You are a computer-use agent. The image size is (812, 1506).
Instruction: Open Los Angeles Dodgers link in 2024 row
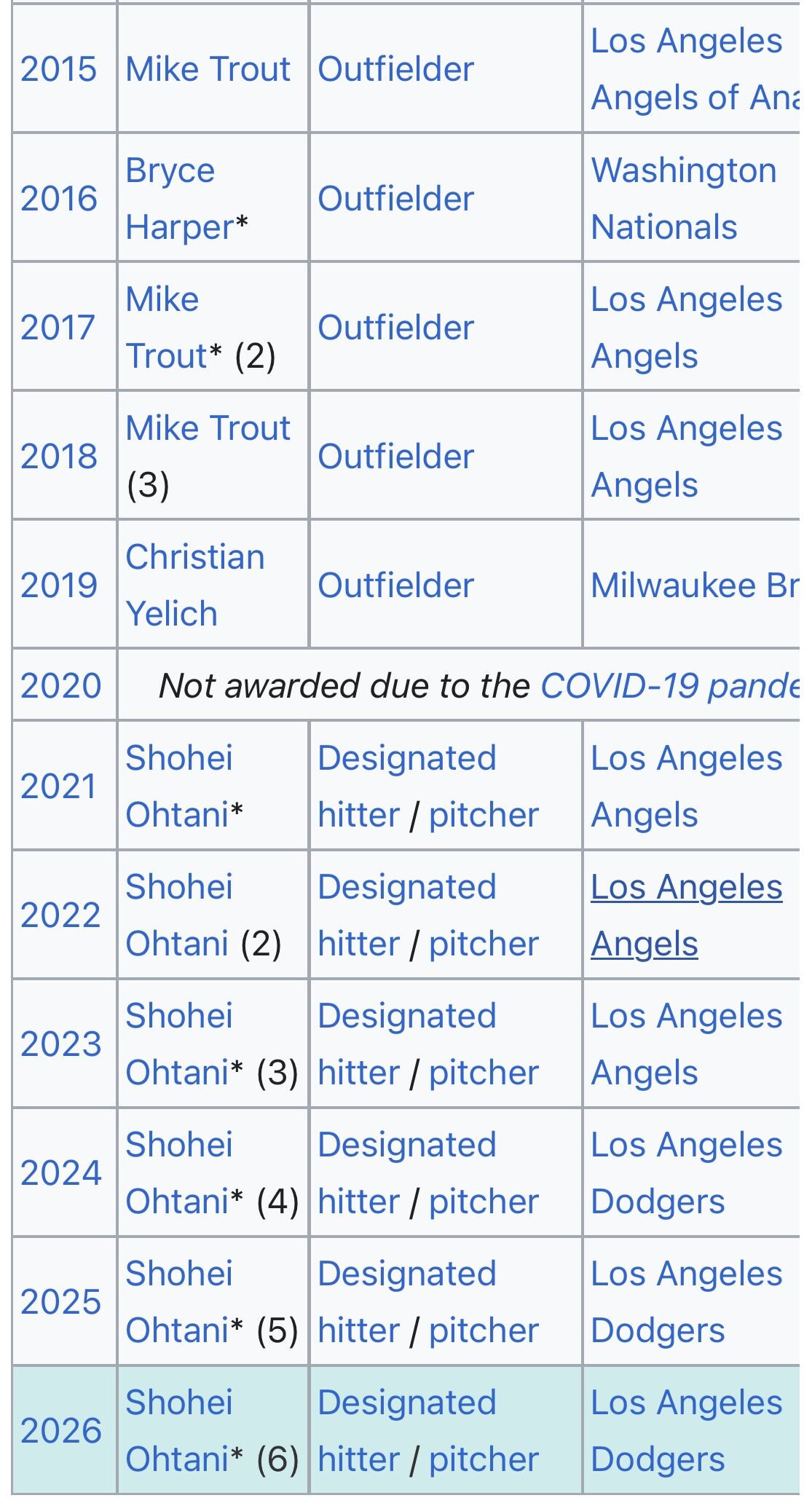pyautogui.click(x=686, y=1172)
